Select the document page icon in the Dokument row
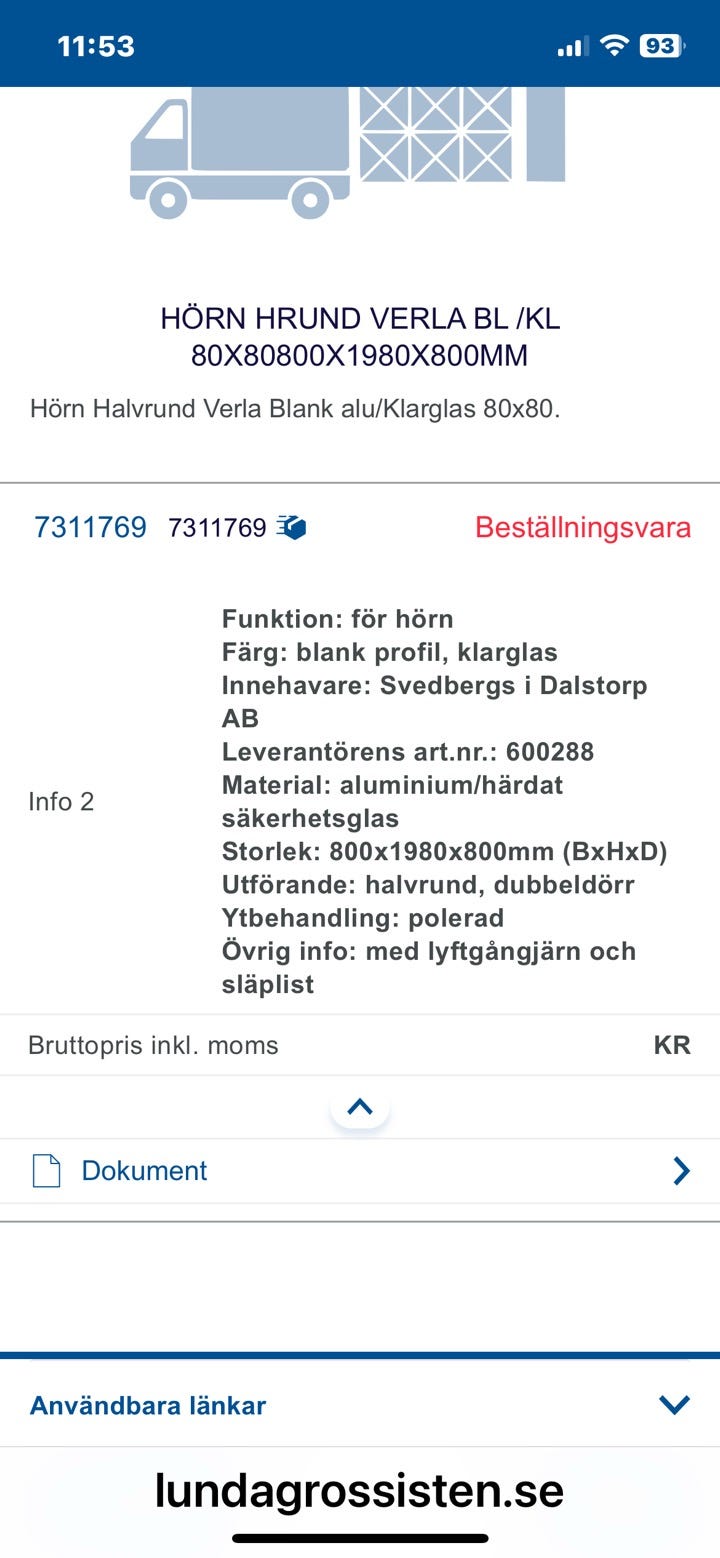Image resolution: width=720 pixels, height=1558 pixels. tap(46, 1170)
